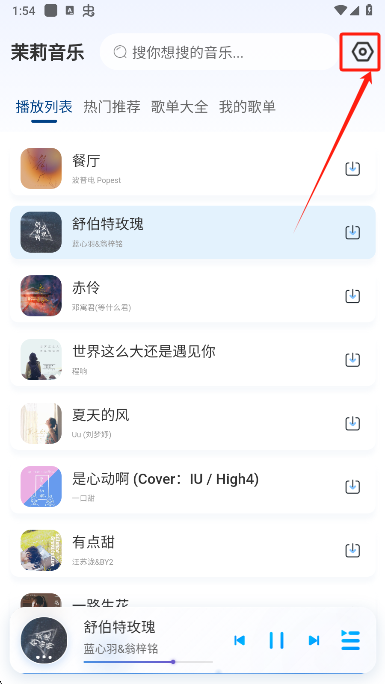Play the song 餐厅

tap(193, 168)
